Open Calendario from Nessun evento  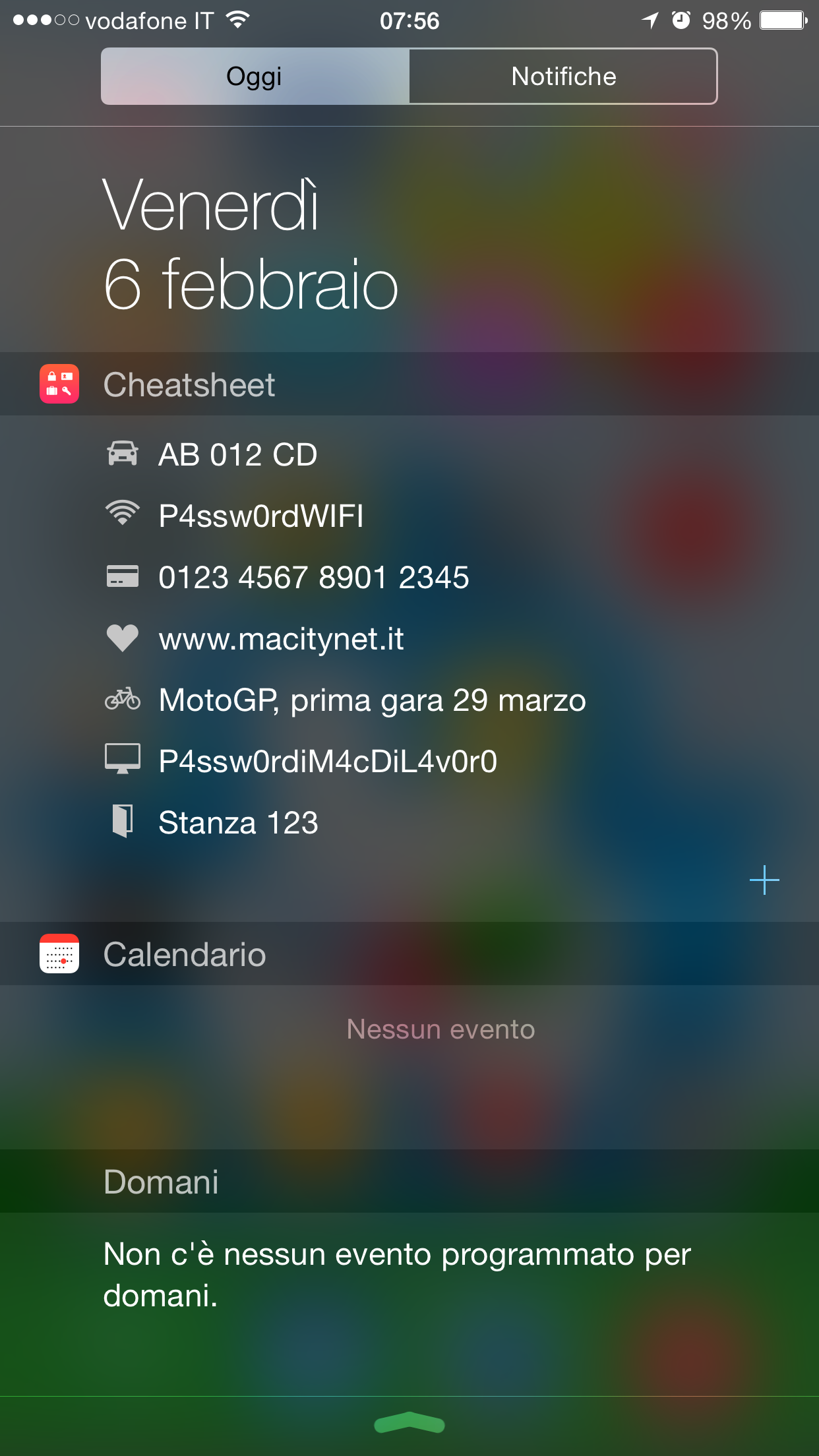pyautogui.click(x=440, y=1029)
